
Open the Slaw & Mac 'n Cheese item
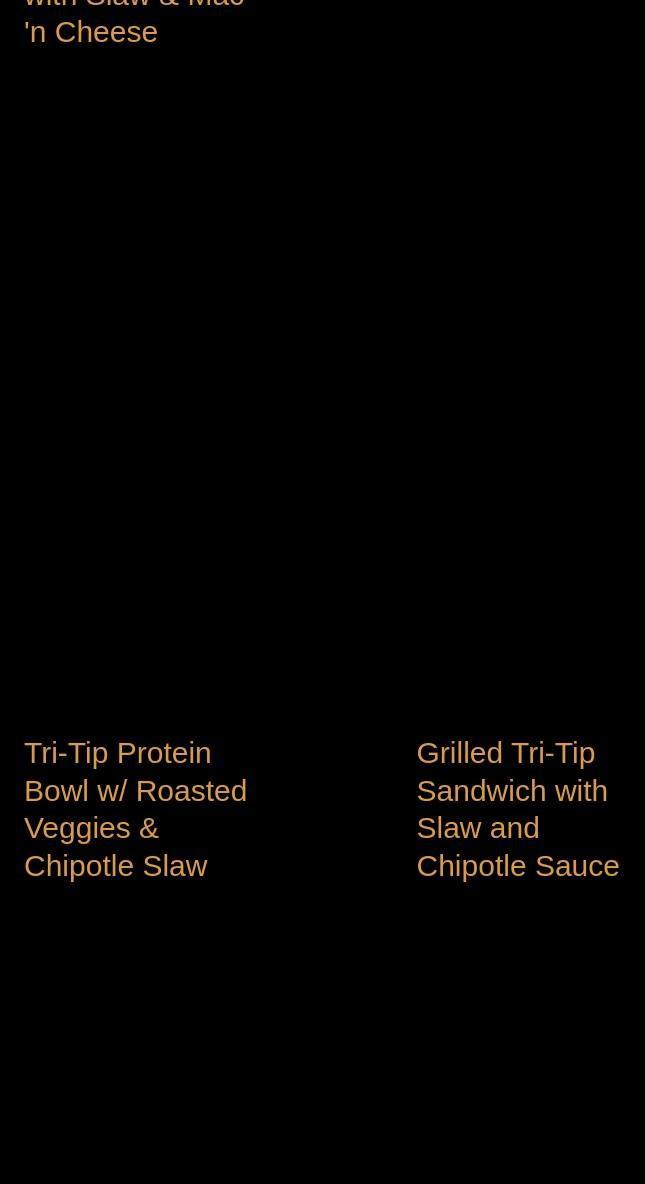[92, 30]
